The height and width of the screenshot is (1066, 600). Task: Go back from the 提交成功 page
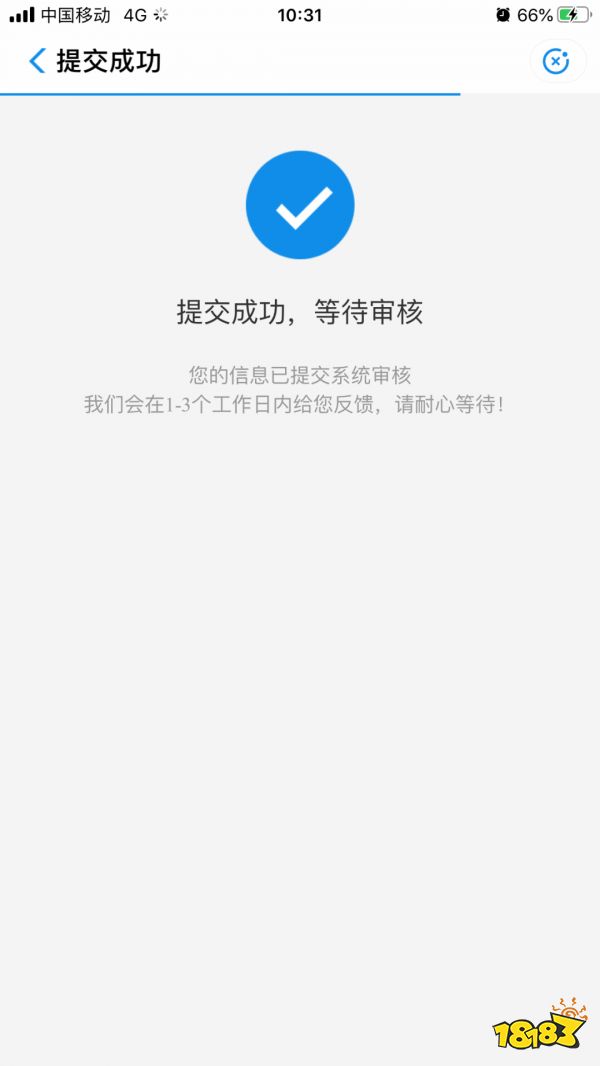coord(38,61)
